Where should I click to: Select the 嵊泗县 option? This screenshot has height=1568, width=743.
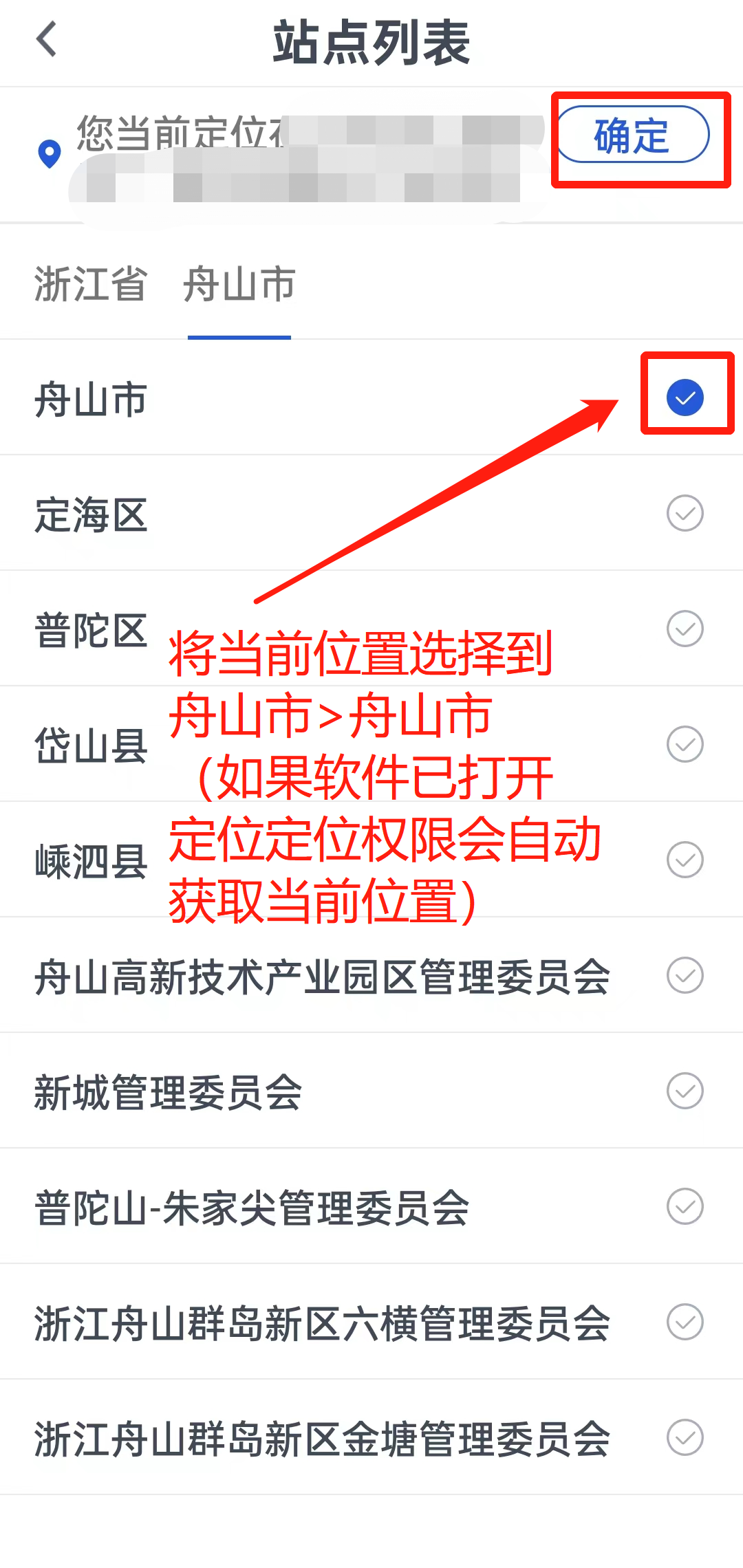pos(371,860)
